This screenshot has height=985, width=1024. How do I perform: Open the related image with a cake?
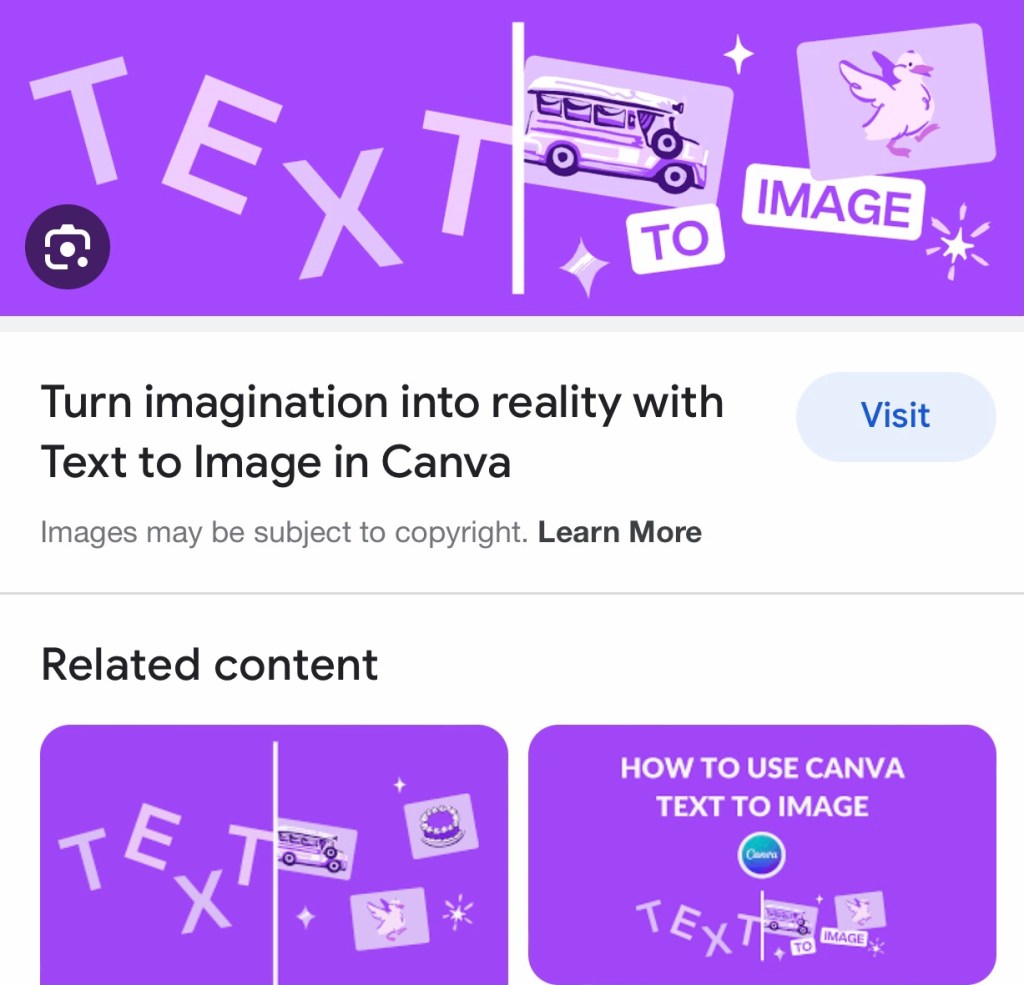click(273, 853)
